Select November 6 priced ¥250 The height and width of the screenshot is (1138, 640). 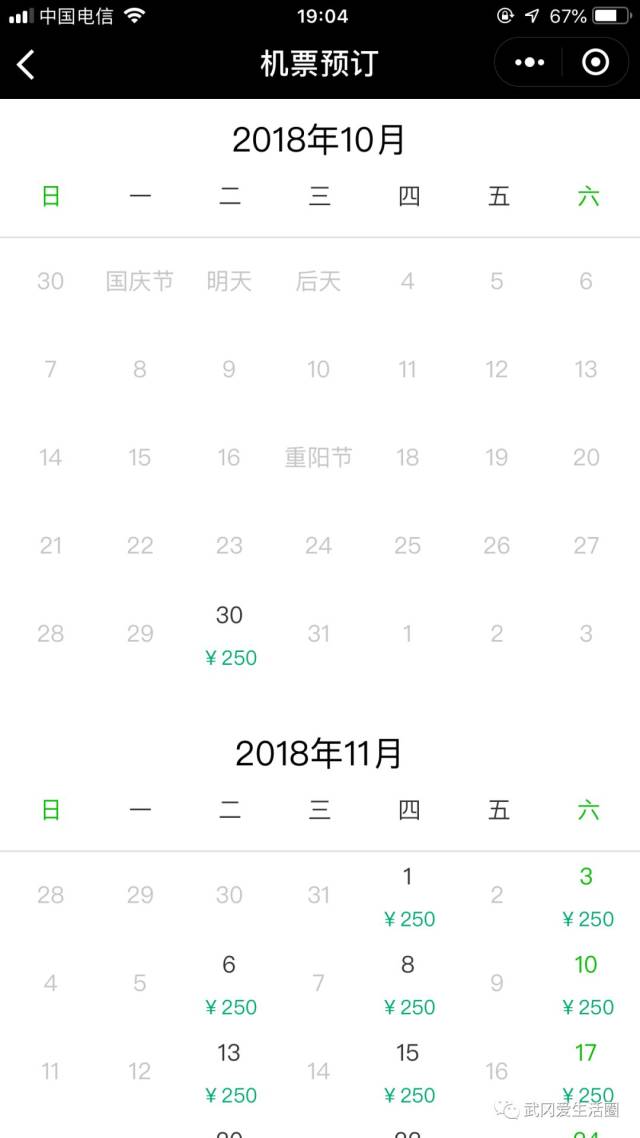[x=229, y=985]
